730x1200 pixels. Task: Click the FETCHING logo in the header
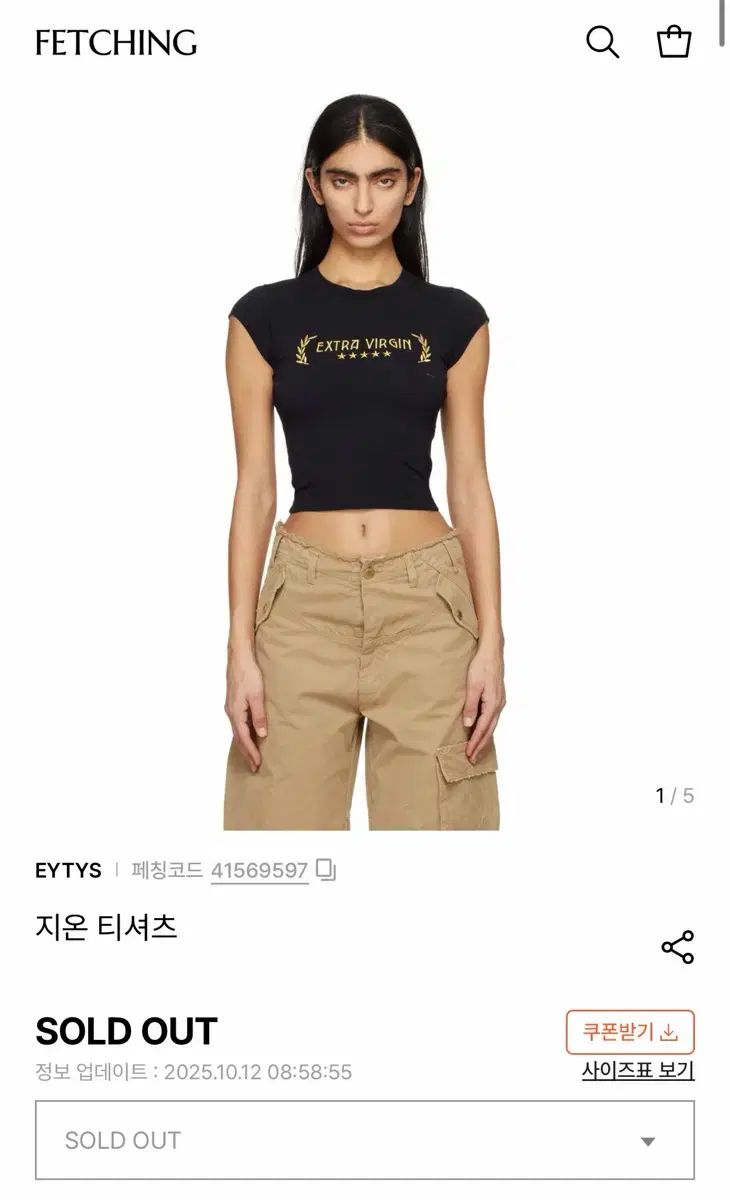coord(113,44)
